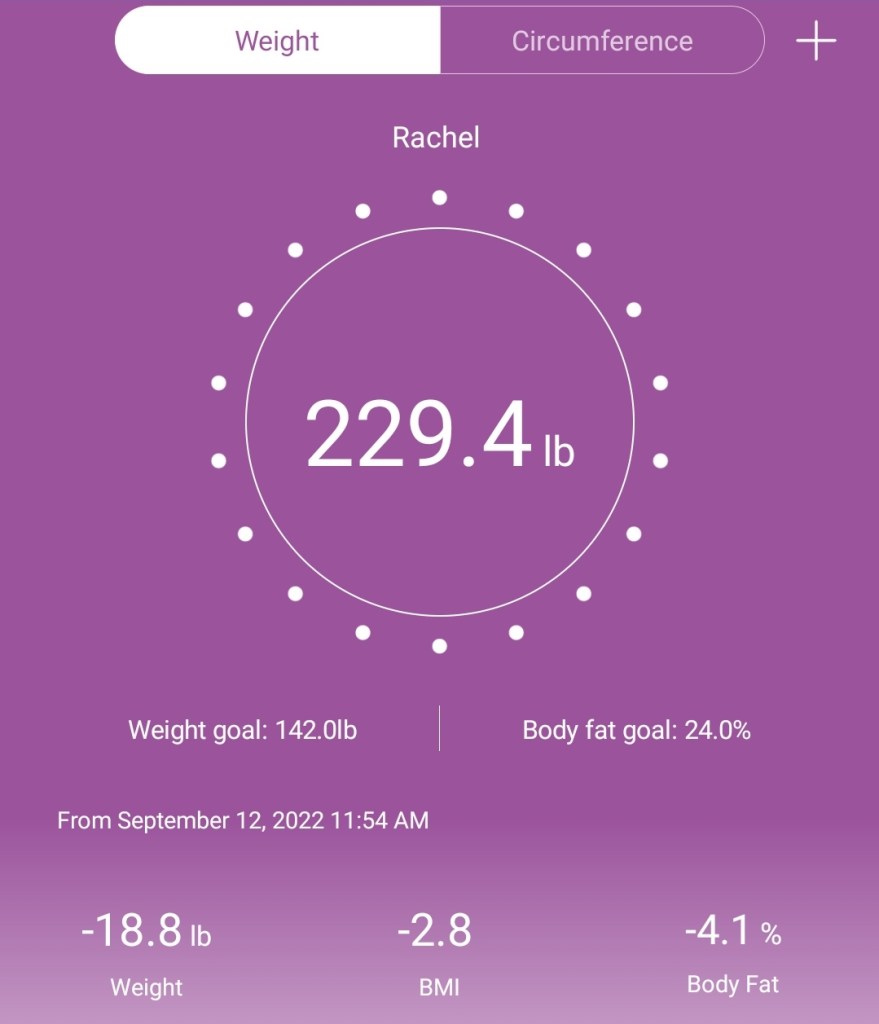This screenshot has width=879, height=1024.
Task: Select the Weight tab
Action: tap(277, 41)
